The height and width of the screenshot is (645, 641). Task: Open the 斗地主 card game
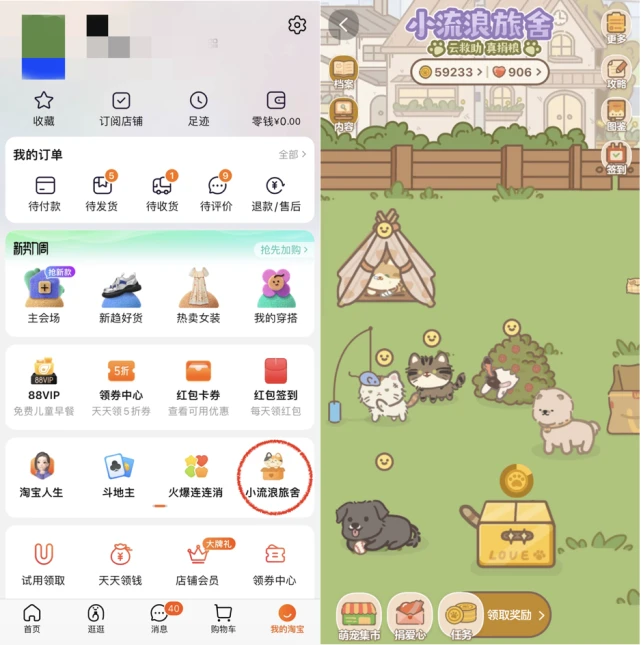(120, 476)
